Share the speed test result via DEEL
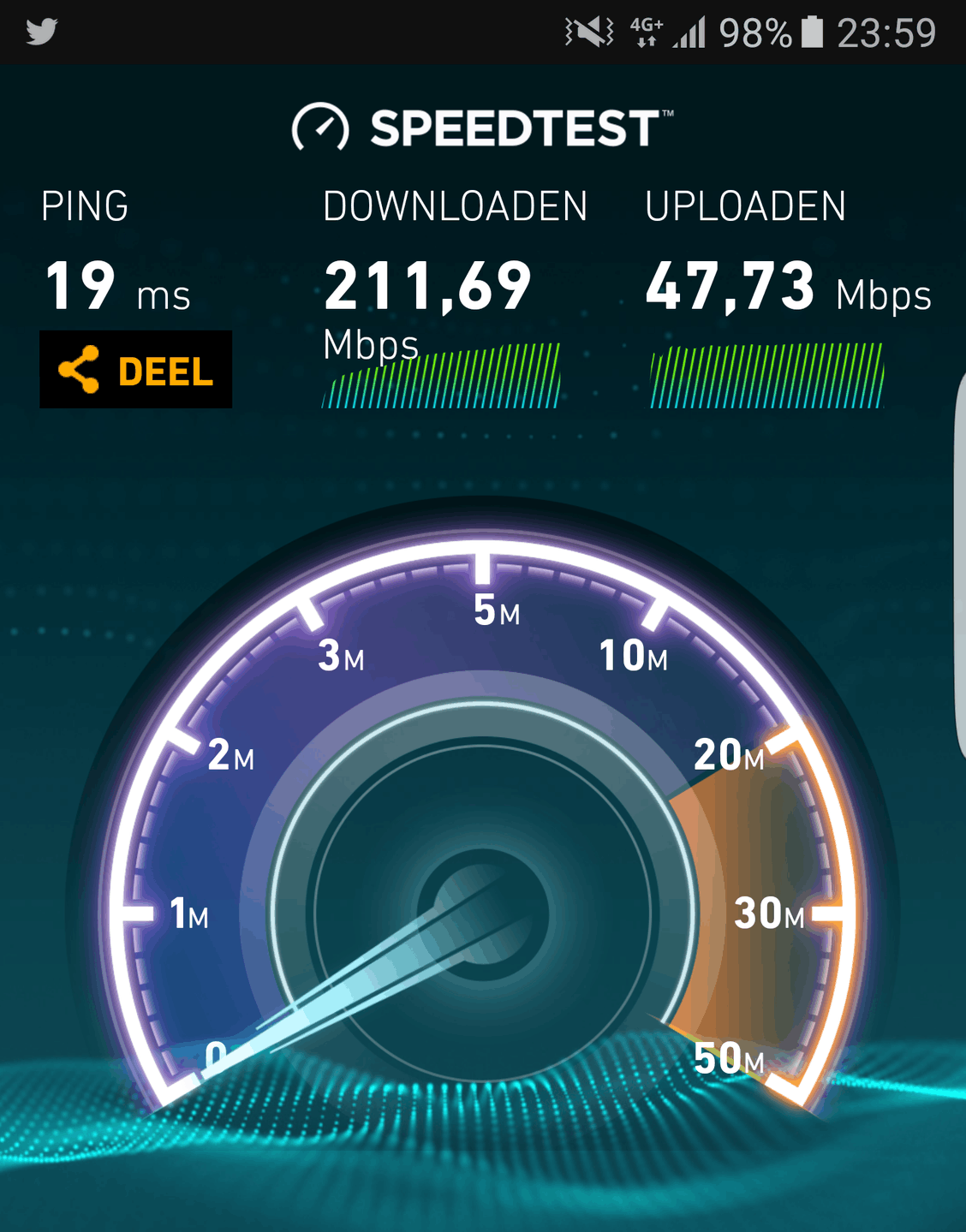This screenshot has width=966, height=1232. point(135,370)
